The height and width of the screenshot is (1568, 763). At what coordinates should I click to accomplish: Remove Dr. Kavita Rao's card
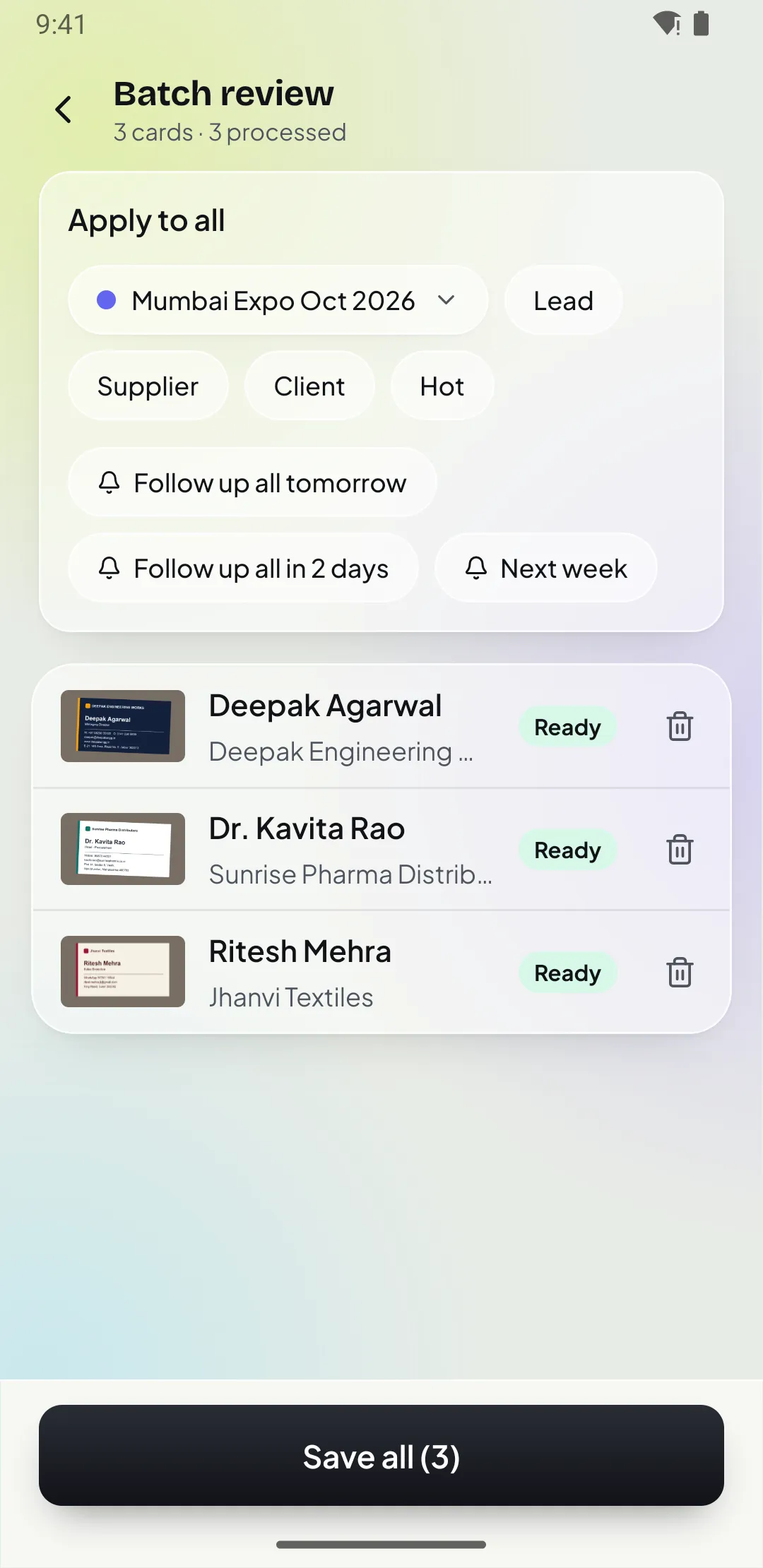(x=680, y=850)
